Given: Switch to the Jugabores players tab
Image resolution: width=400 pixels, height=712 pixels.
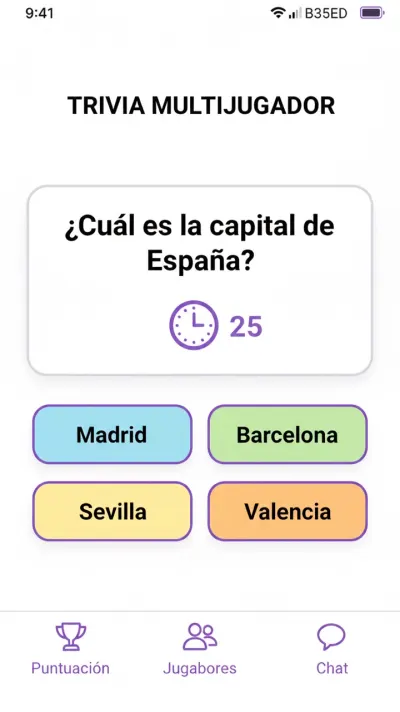Looking at the screenshot, I should tap(200, 649).
